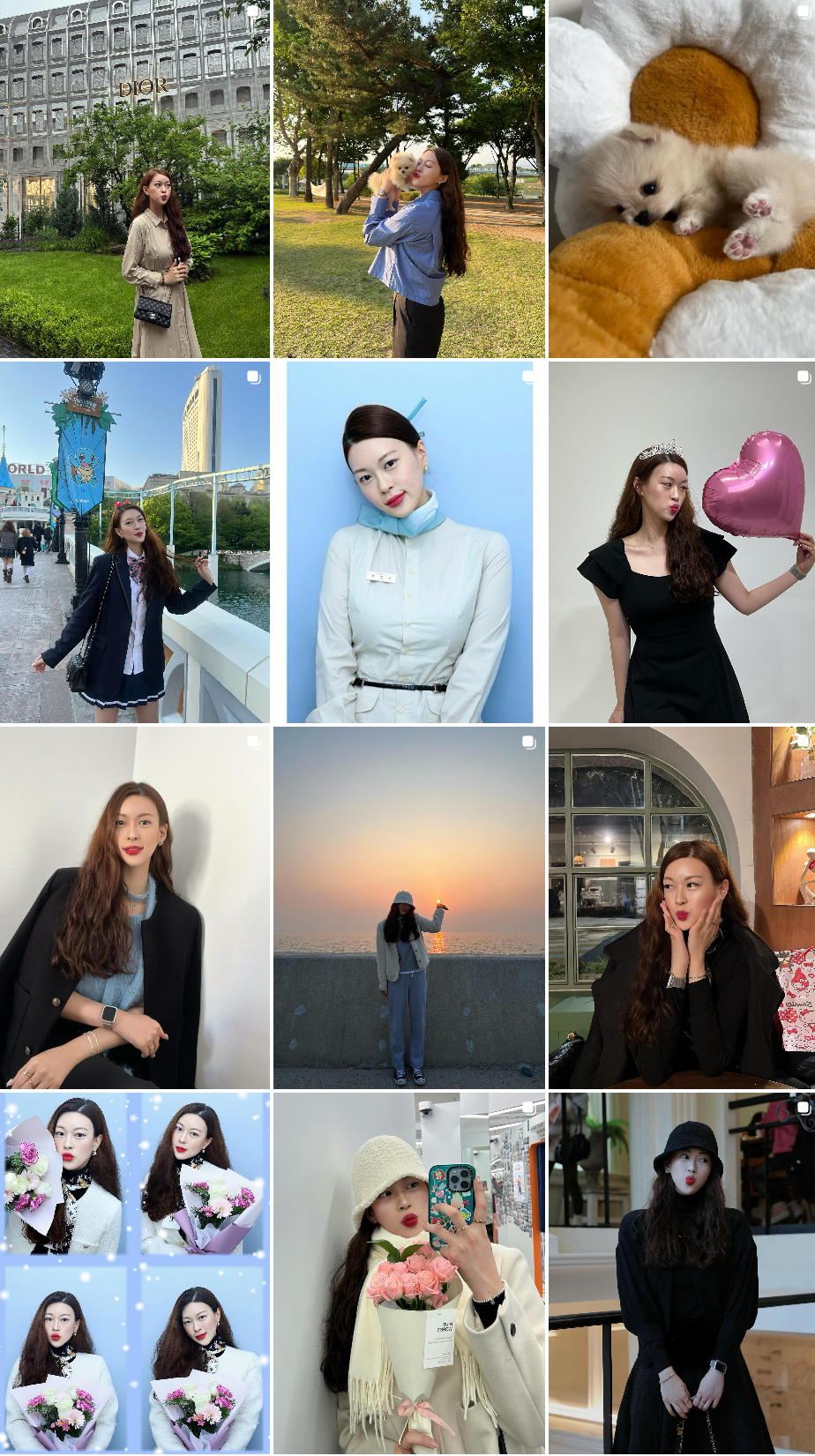View the puppy on the daisy cushion post
Viewport: 815px width, 1456px height.
click(x=681, y=178)
